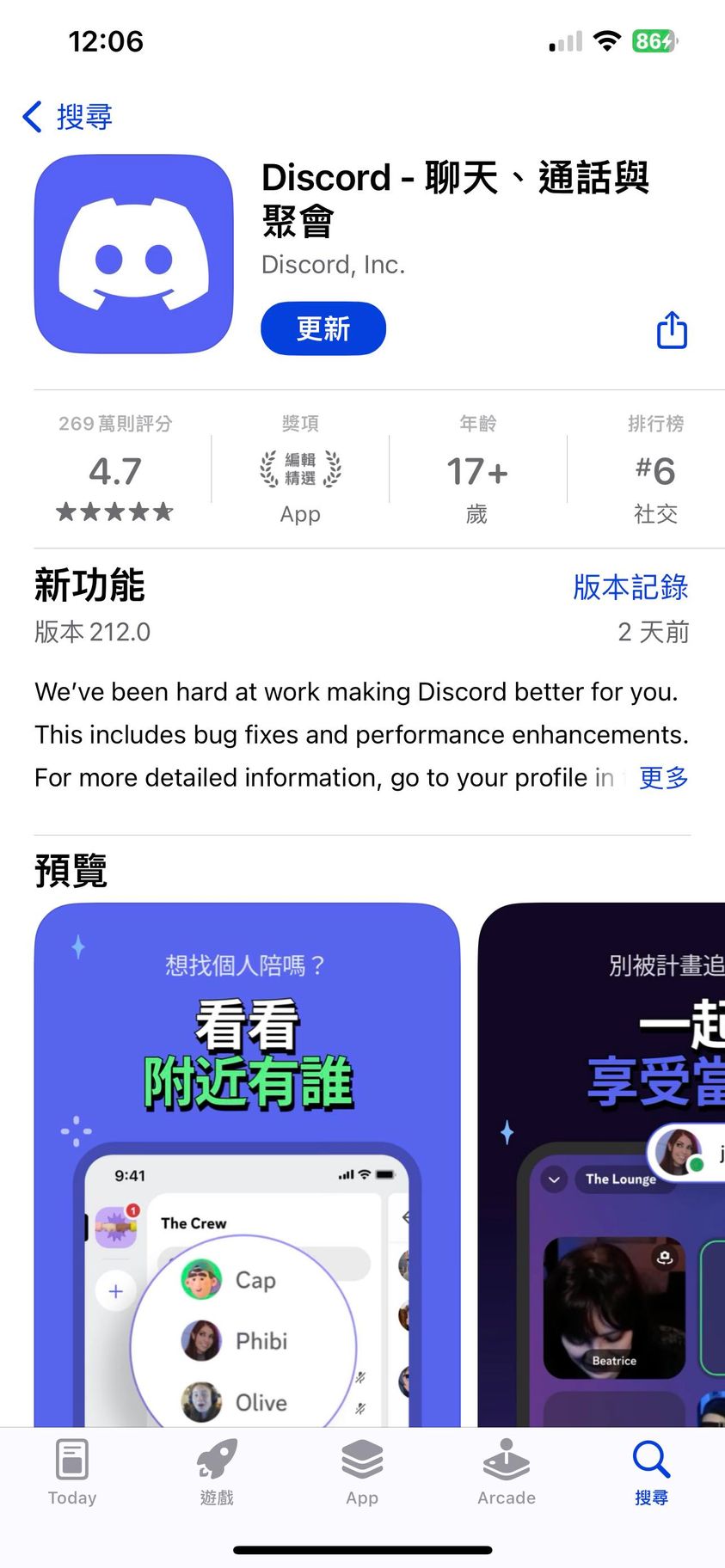Switch to the App tab
725x1568 pixels.
tap(362, 1472)
